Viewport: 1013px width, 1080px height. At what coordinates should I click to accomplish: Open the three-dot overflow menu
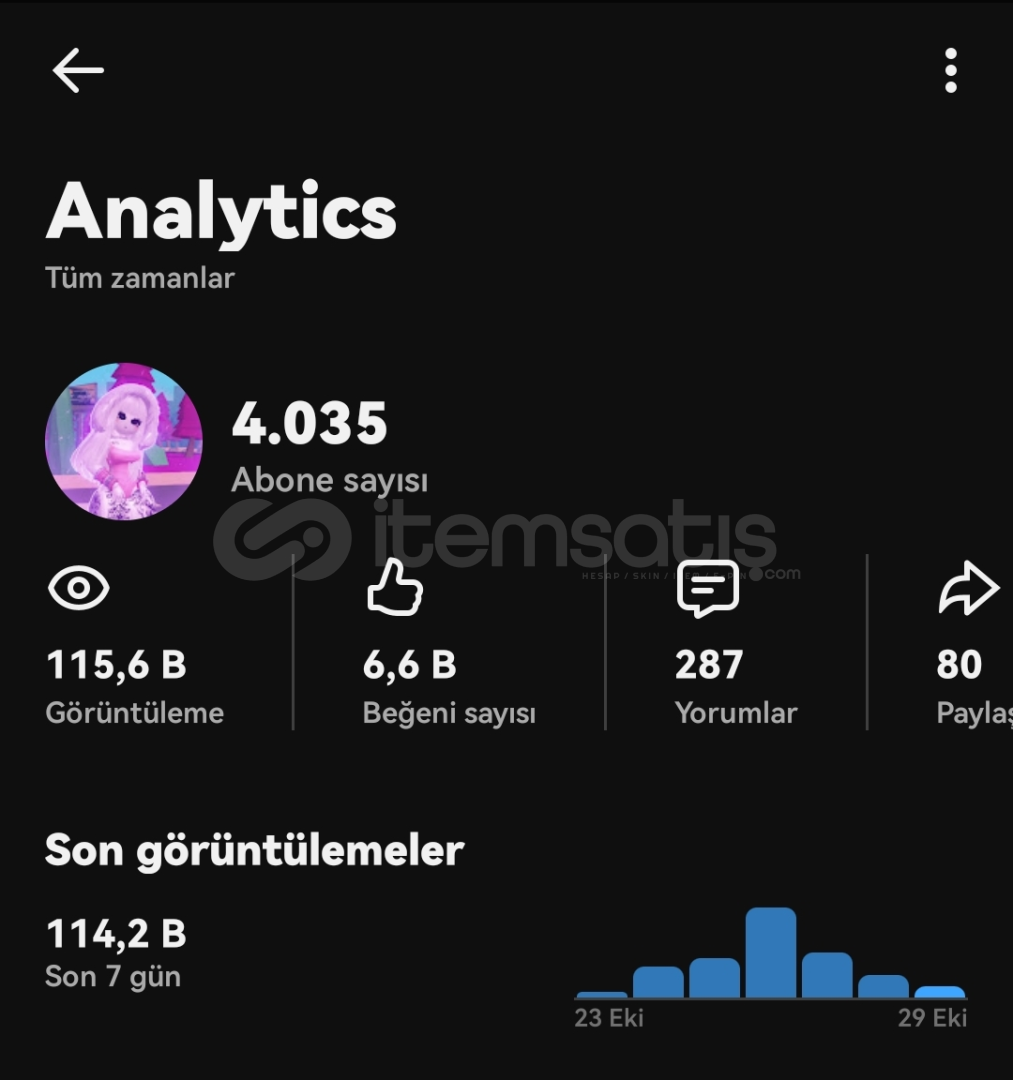click(950, 71)
